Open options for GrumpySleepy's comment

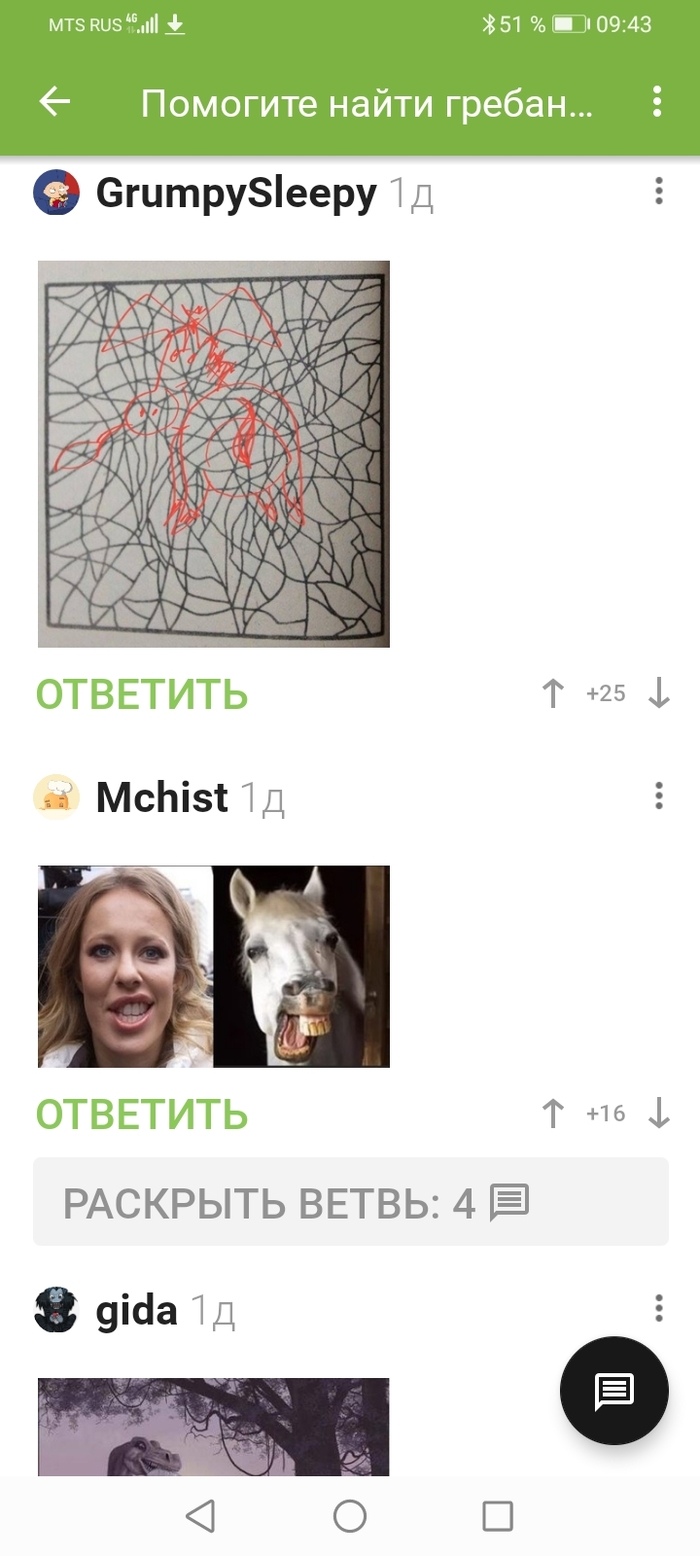tap(658, 191)
